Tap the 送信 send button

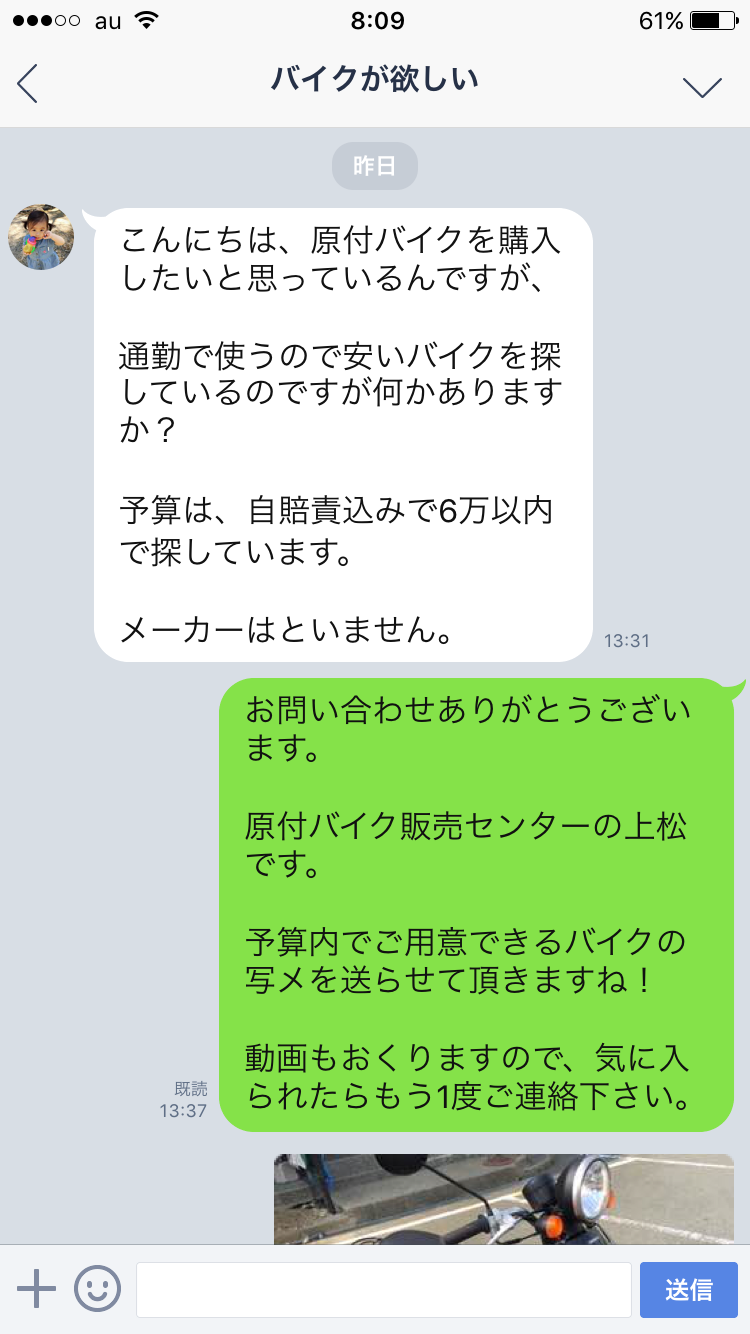coord(688,1290)
